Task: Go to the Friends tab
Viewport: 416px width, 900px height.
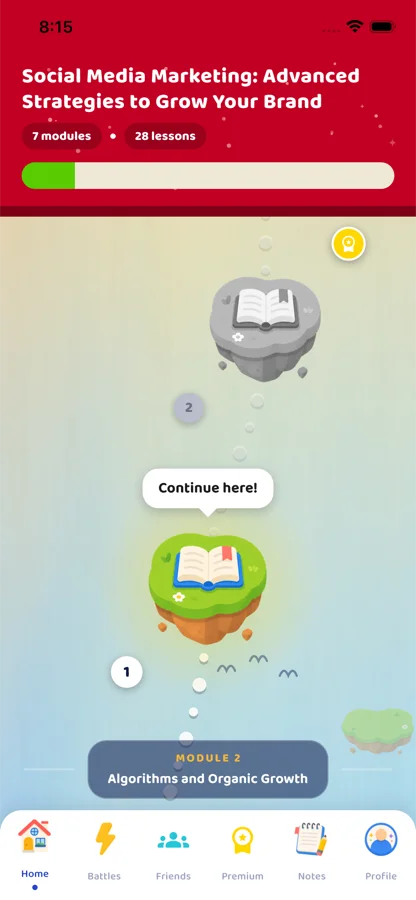Action: pos(173,849)
